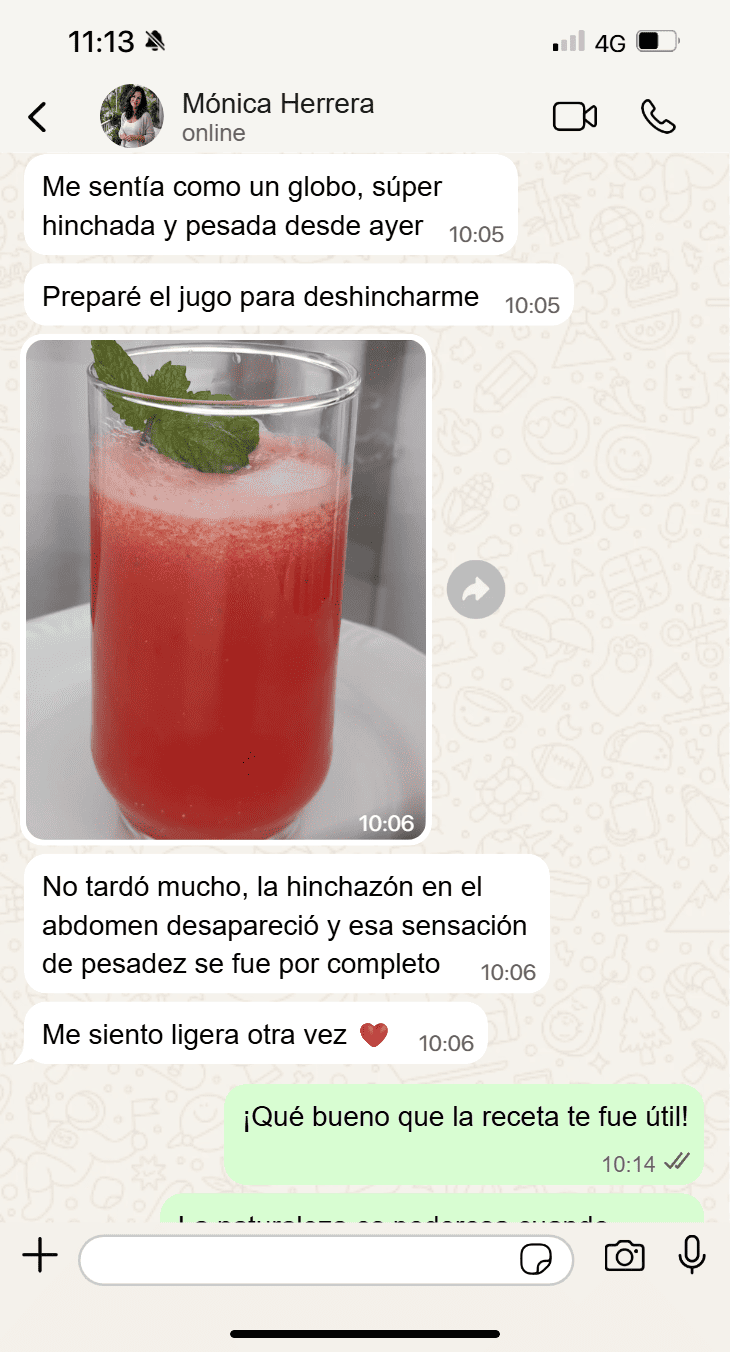
Task: Open contact info by tapping Mónica Herrera
Action: point(278,103)
